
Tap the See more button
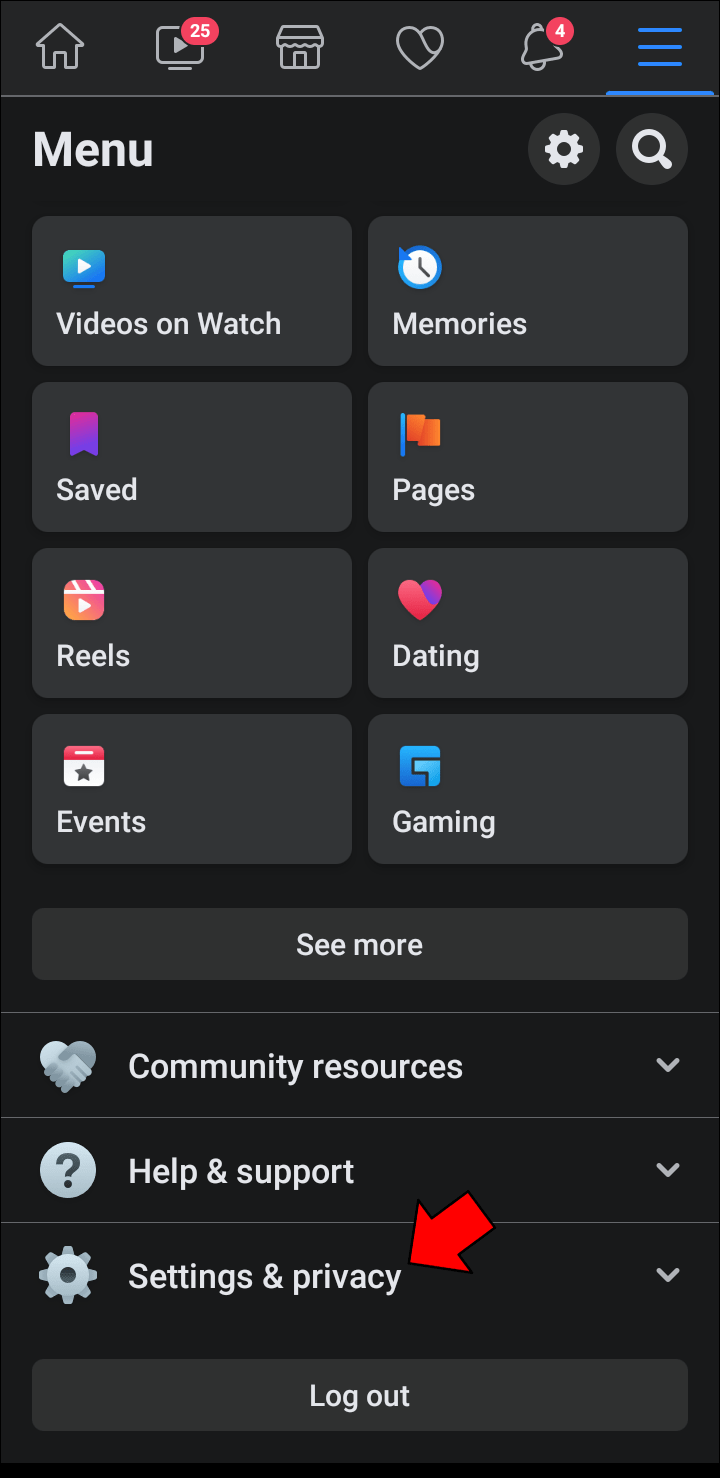point(360,944)
